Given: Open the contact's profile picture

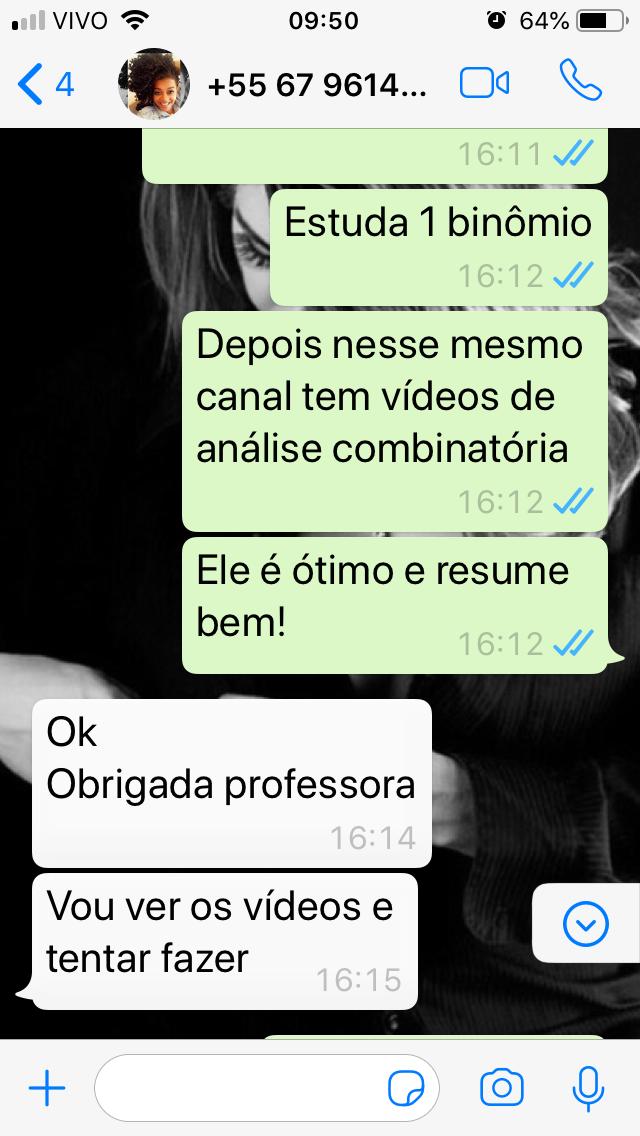Looking at the screenshot, I should tap(154, 84).
